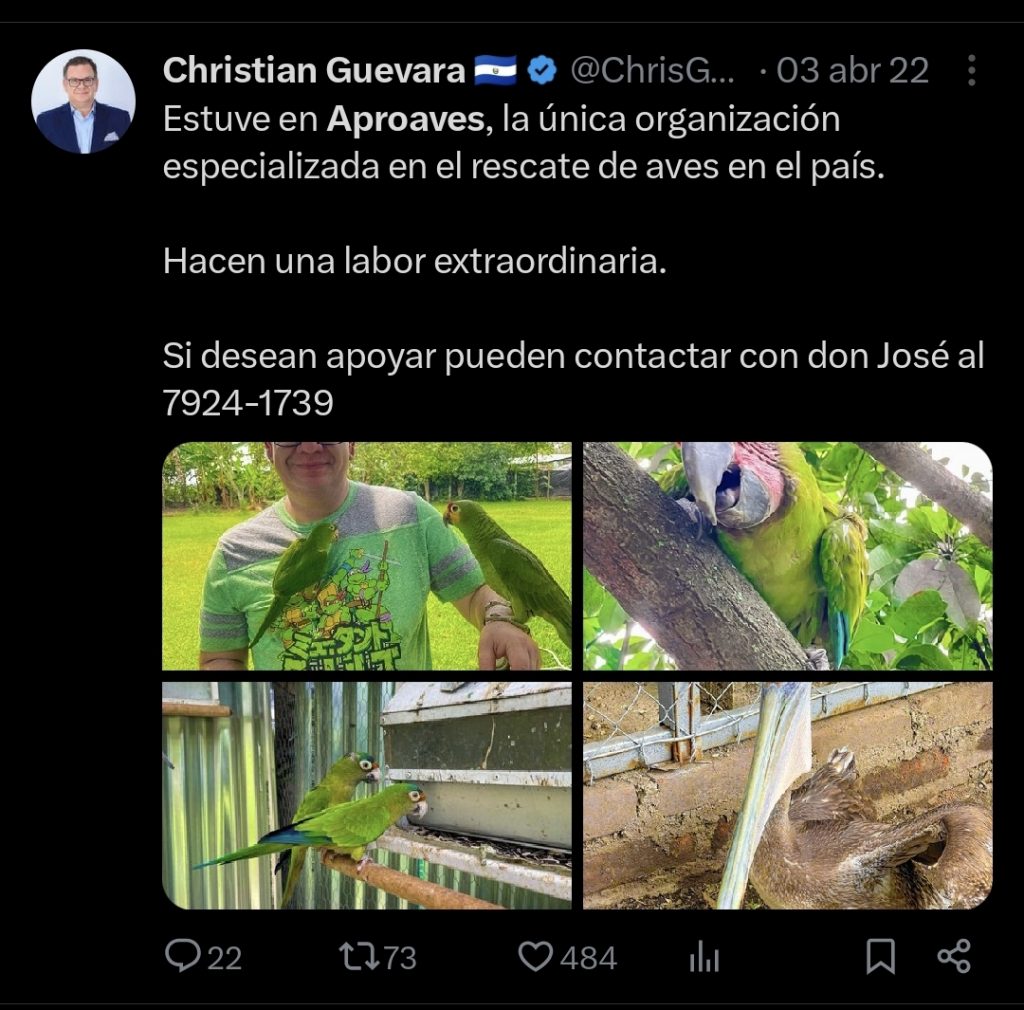This screenshot has height=1010, width=1024.
Task: Open photo of macaw on a tree branch
Action: [788, 556]
